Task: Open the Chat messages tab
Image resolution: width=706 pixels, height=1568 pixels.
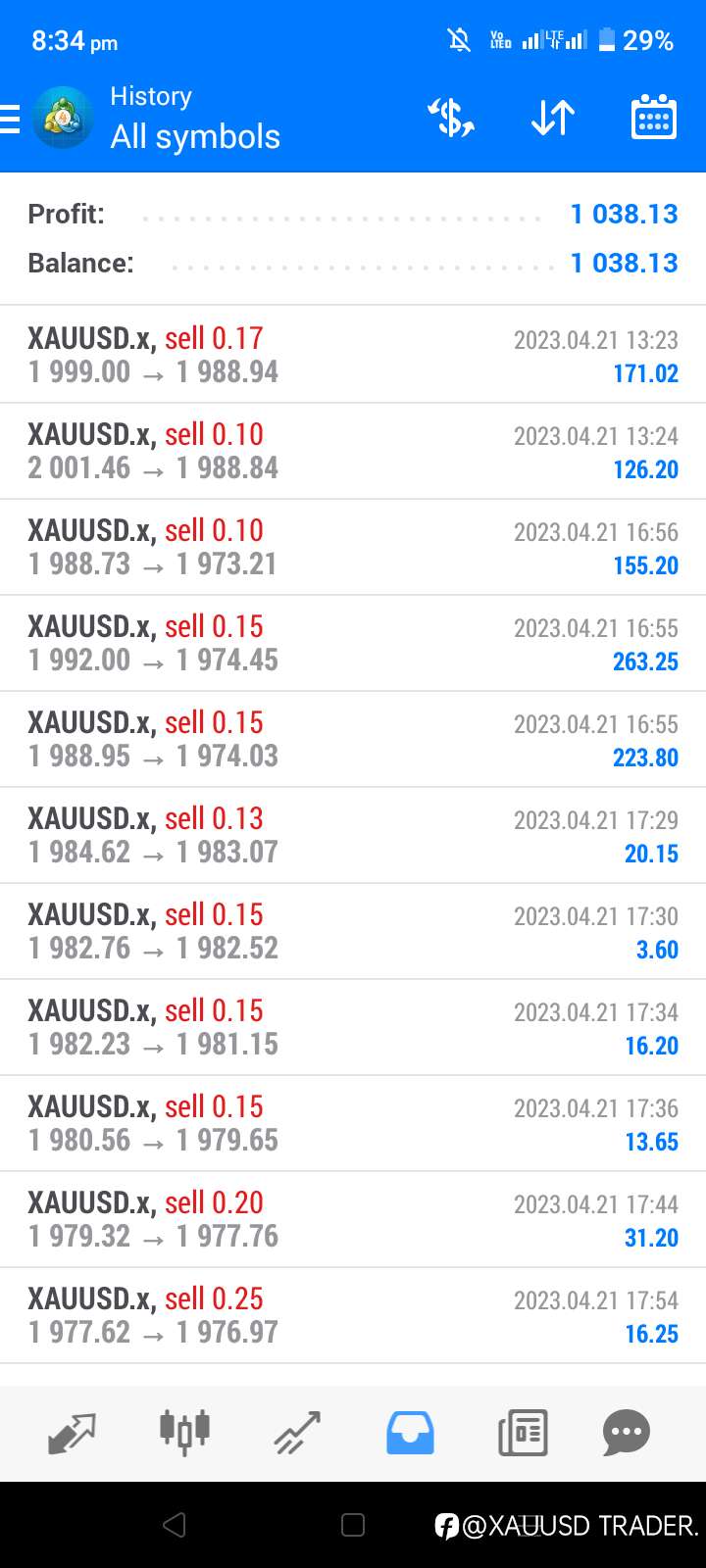Action: (x=627, y=1433)
